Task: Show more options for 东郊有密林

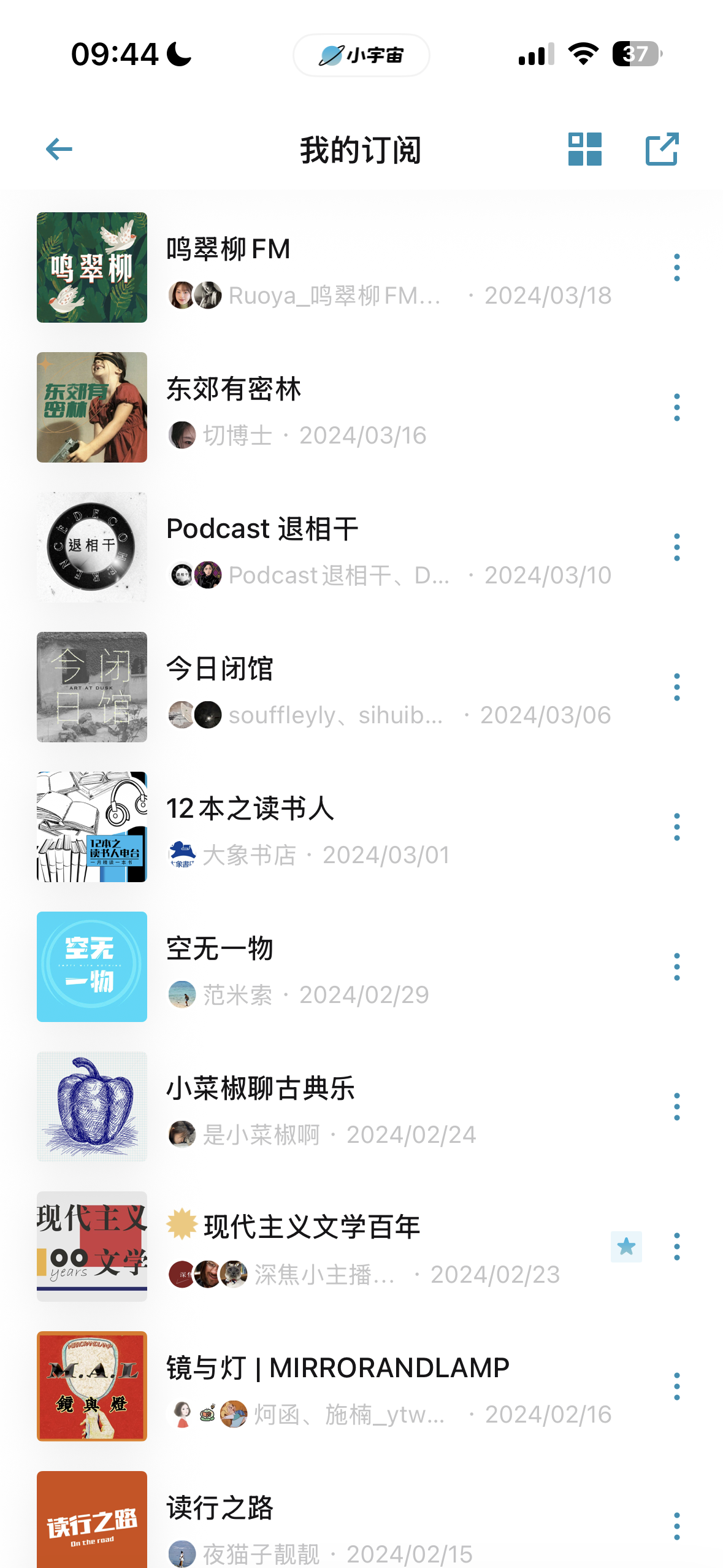Action: 676,407
